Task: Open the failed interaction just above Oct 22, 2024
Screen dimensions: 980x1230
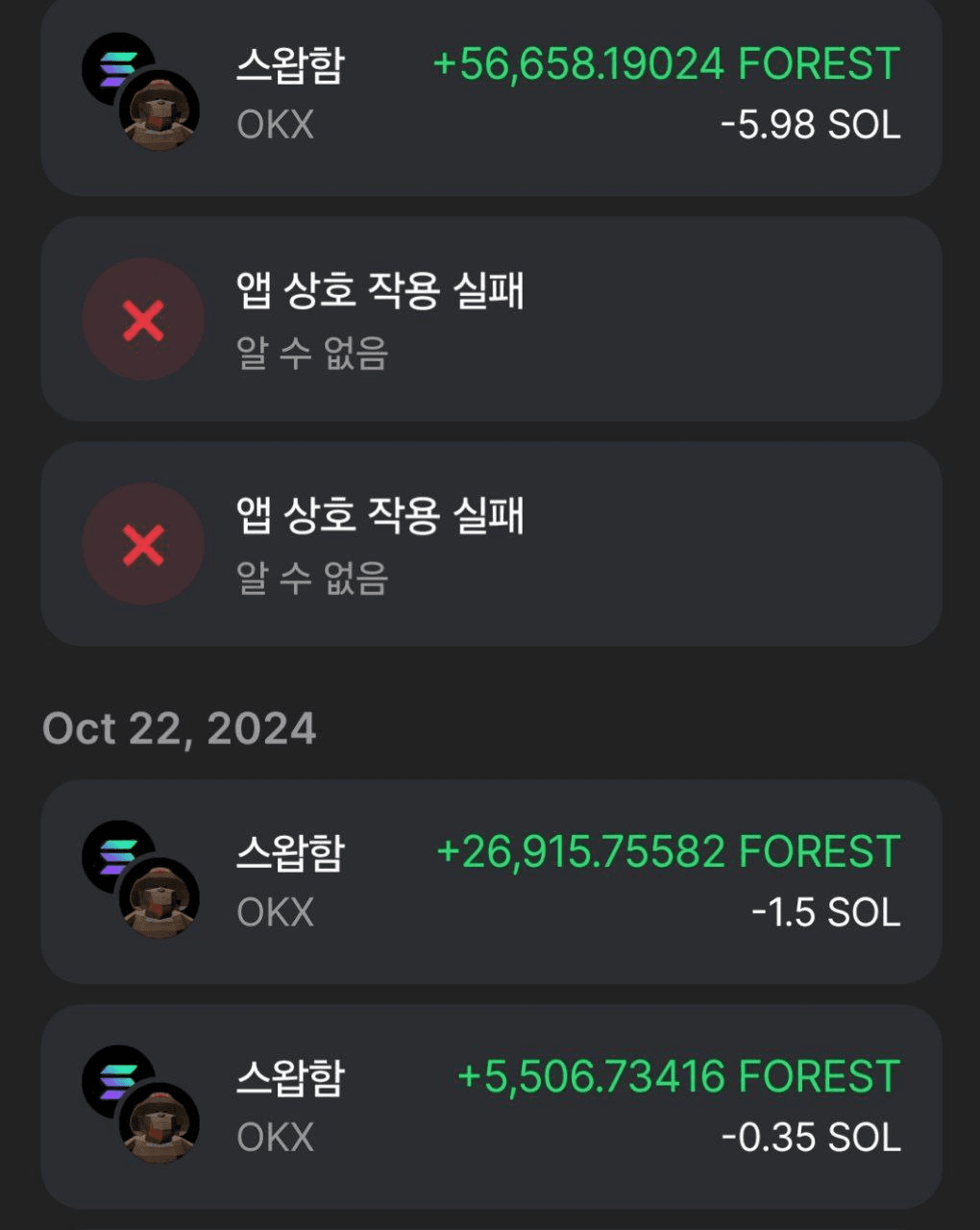Action: click(490, 545)
